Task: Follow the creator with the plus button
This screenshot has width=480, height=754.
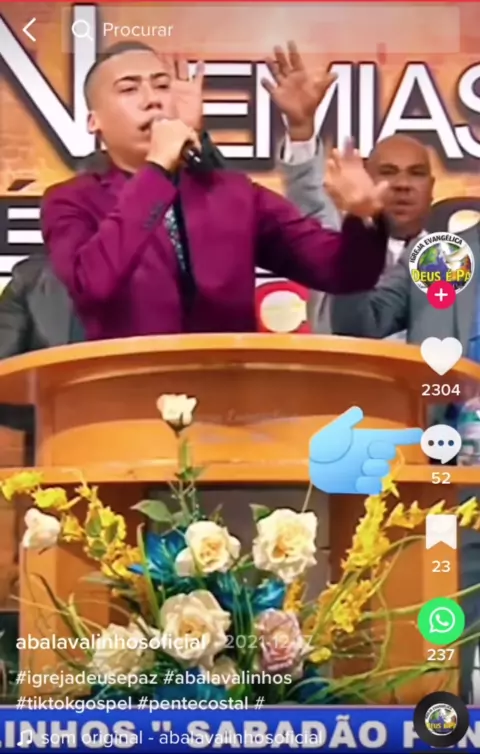Action: click(x=441, y=295)
